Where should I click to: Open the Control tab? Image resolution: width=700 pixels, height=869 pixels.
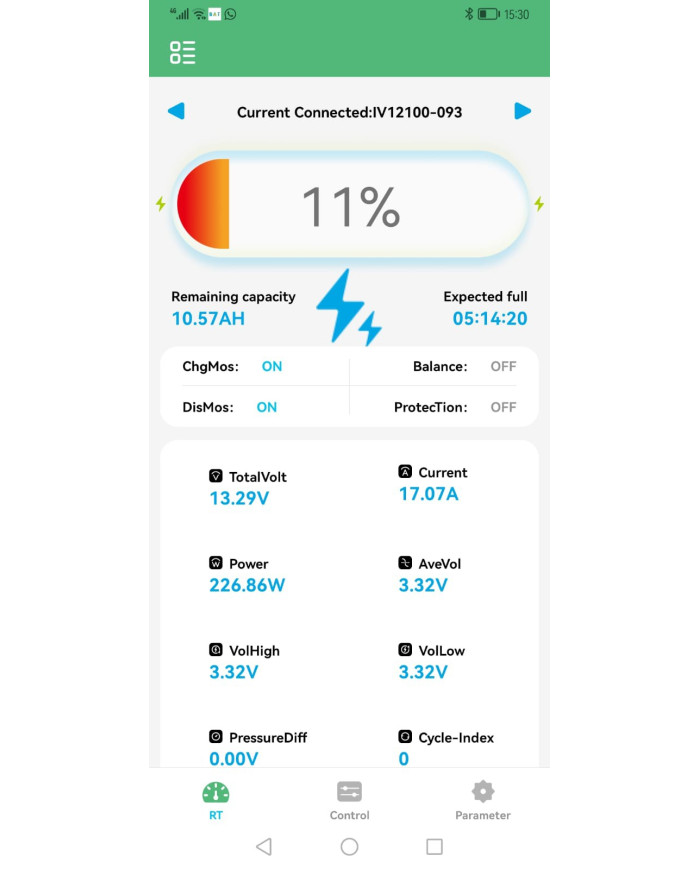pos(349,800)
